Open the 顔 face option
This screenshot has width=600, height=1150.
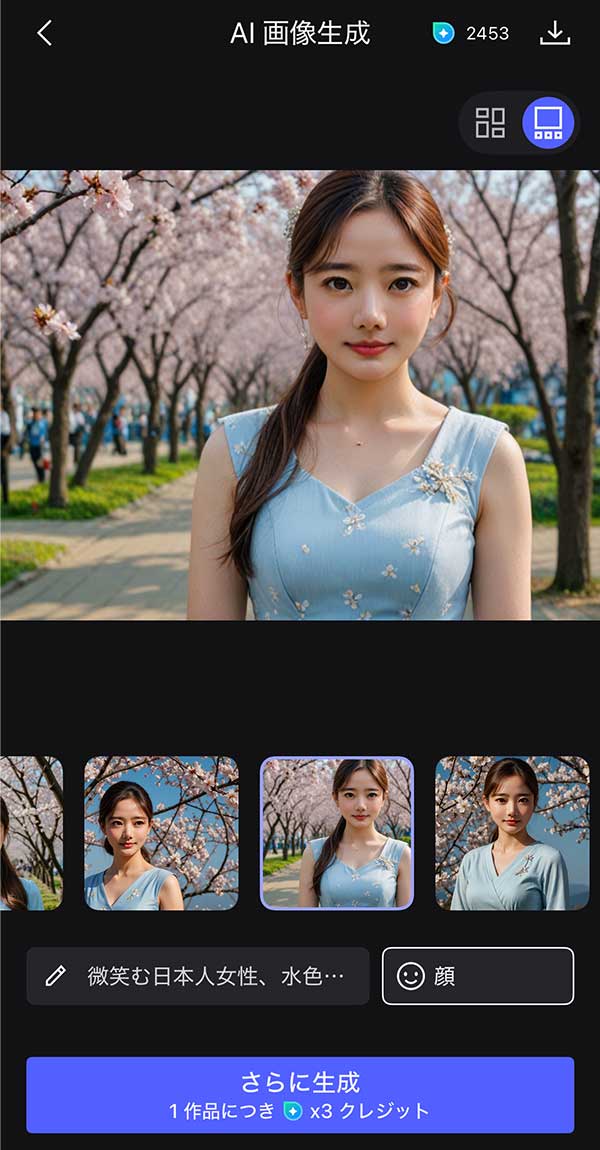pos(478,976)
